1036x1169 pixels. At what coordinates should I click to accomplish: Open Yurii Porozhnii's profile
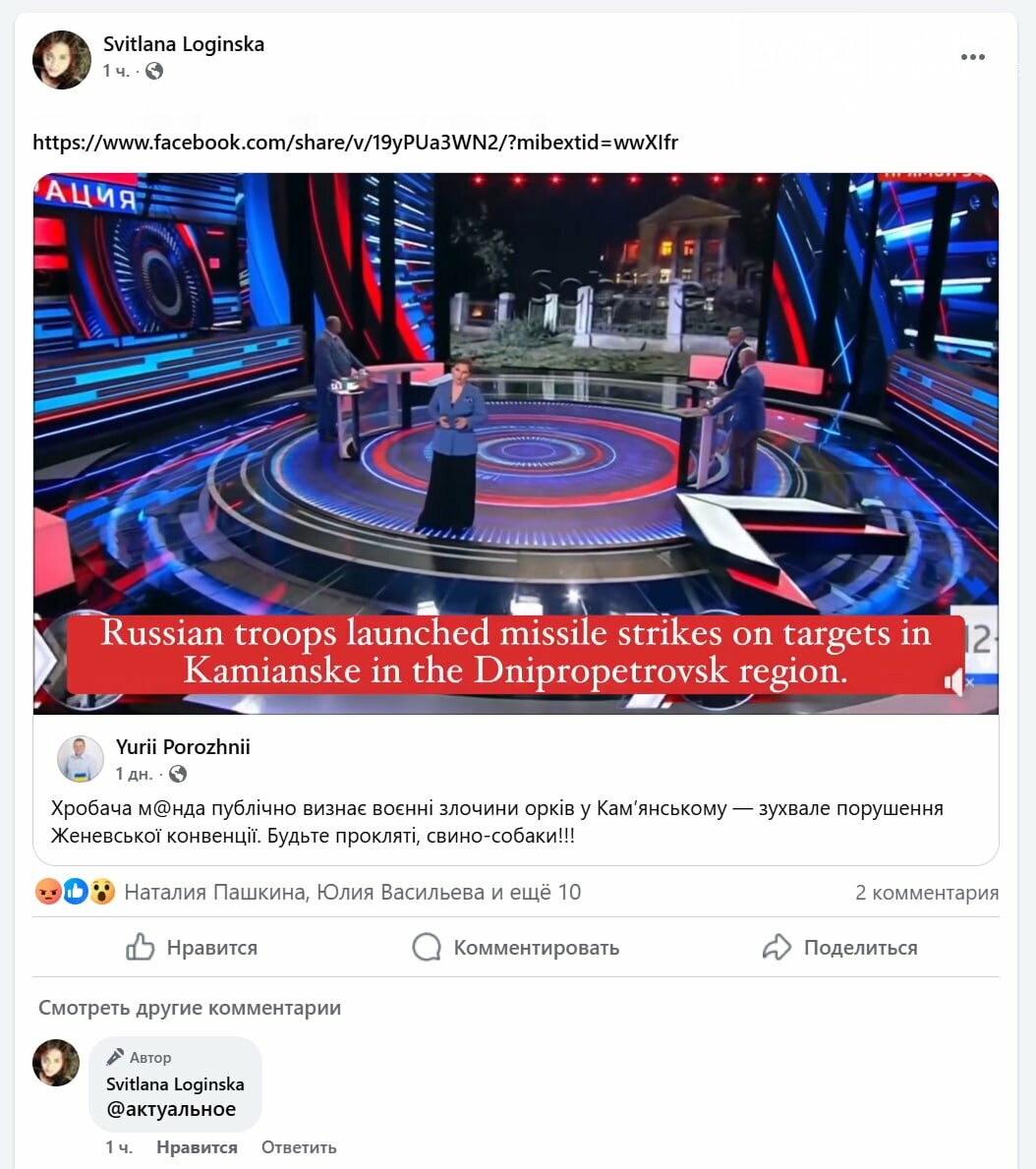click(183, 747)
